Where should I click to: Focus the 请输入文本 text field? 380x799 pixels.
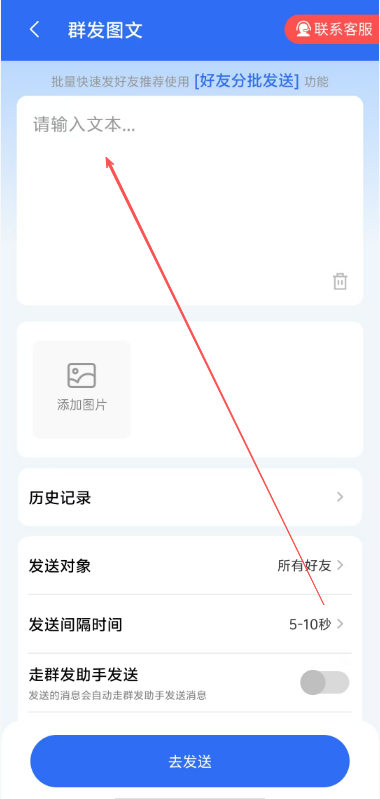(x=190, y=200)
